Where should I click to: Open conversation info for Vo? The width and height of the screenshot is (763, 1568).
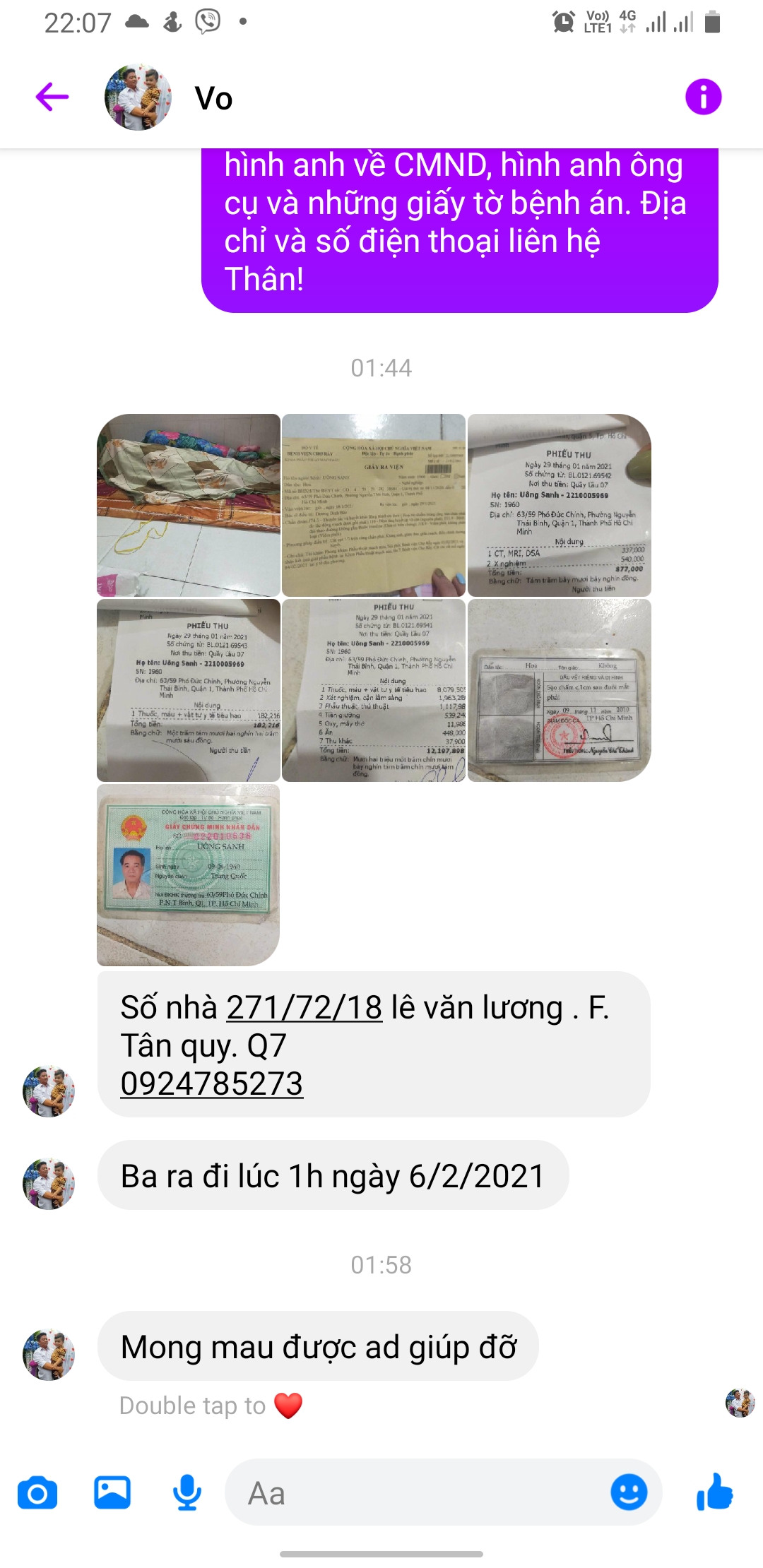(703, 97)
